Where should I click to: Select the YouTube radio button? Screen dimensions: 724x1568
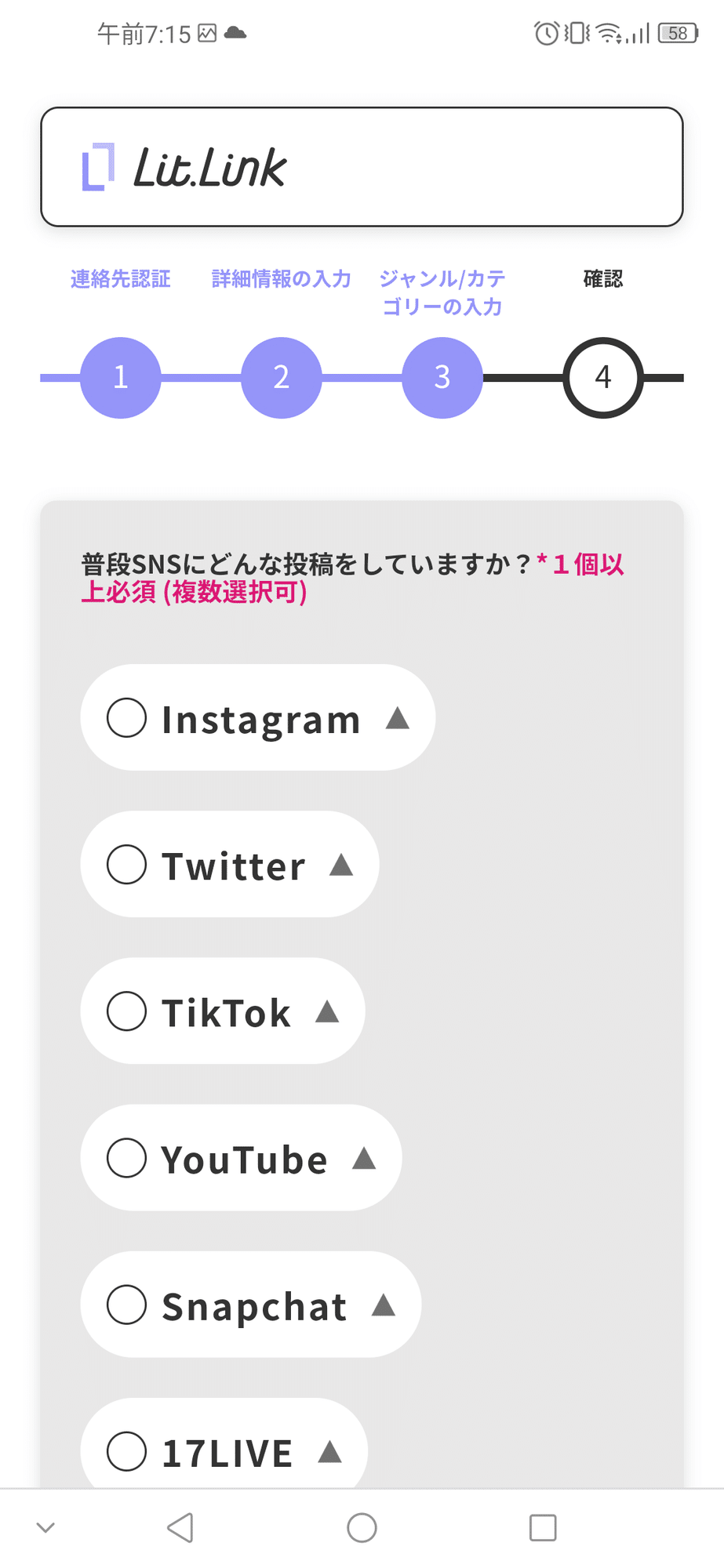tap(127, 1158)
